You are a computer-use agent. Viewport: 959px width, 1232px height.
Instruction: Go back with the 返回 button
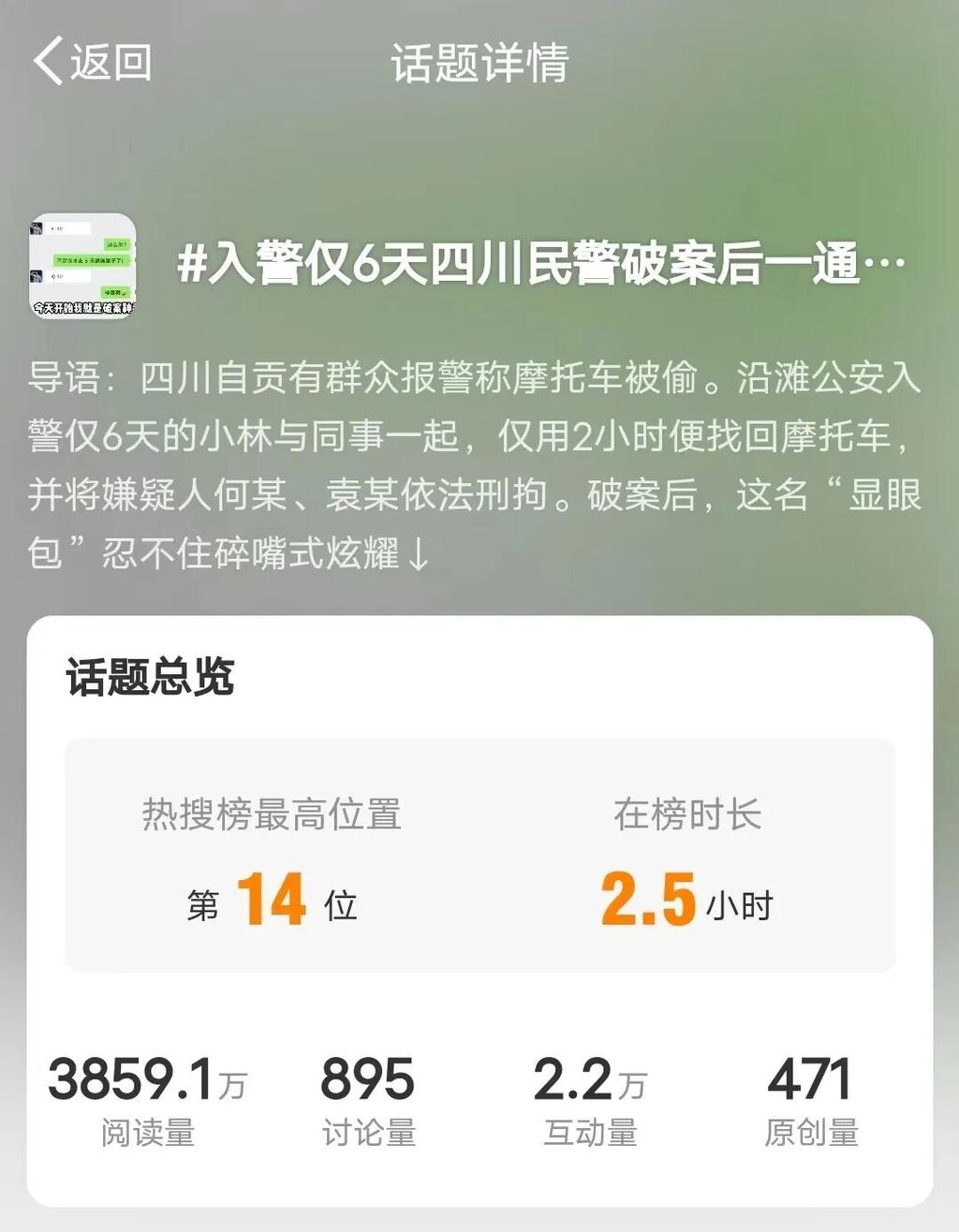(92, 62)
